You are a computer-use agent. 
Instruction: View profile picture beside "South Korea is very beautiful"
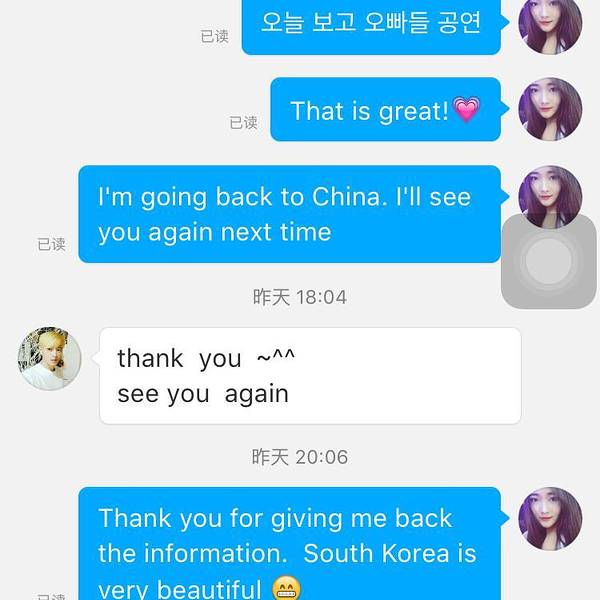(550, 519)
